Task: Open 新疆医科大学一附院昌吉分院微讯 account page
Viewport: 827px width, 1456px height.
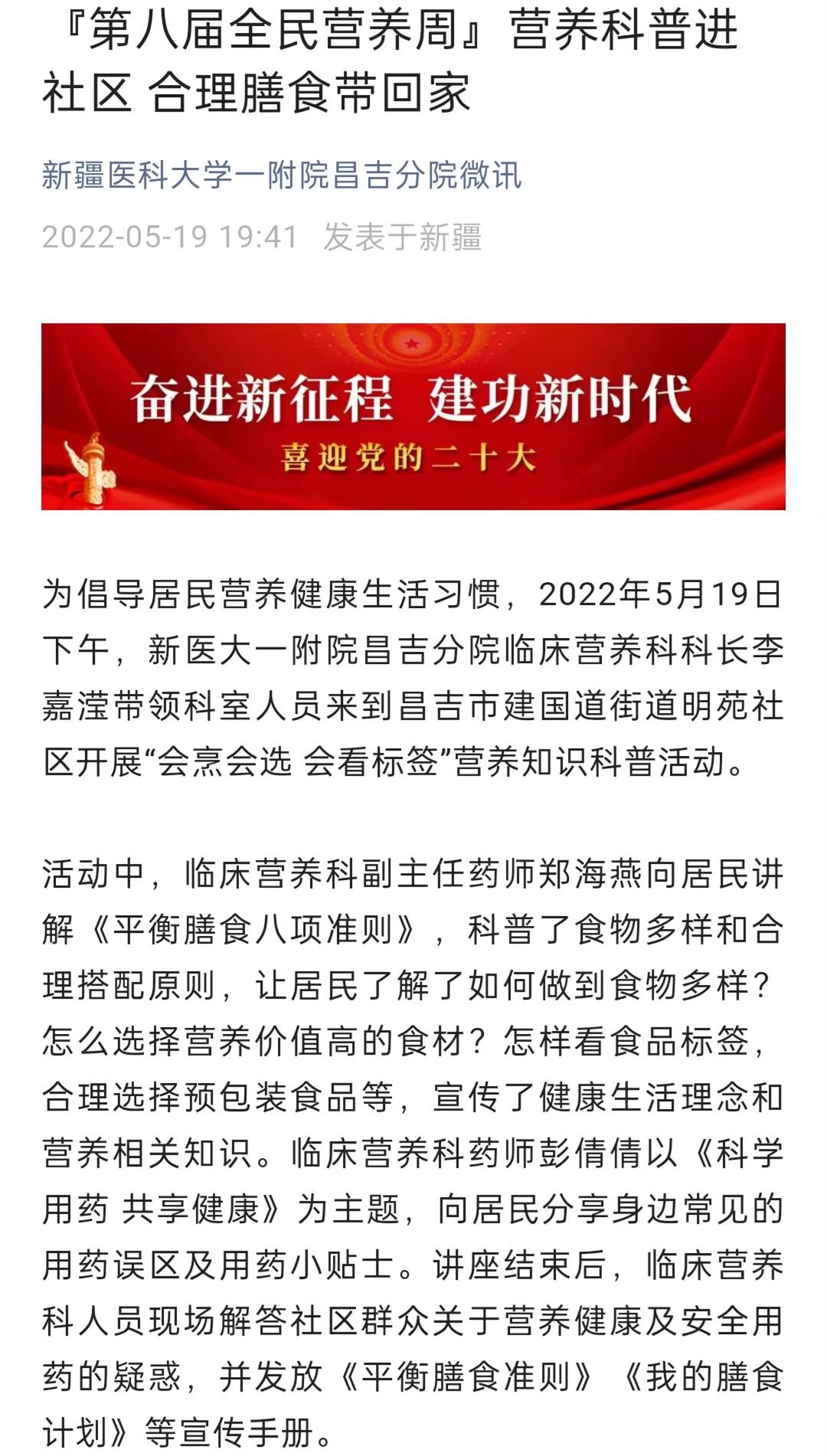Action: 281,175
